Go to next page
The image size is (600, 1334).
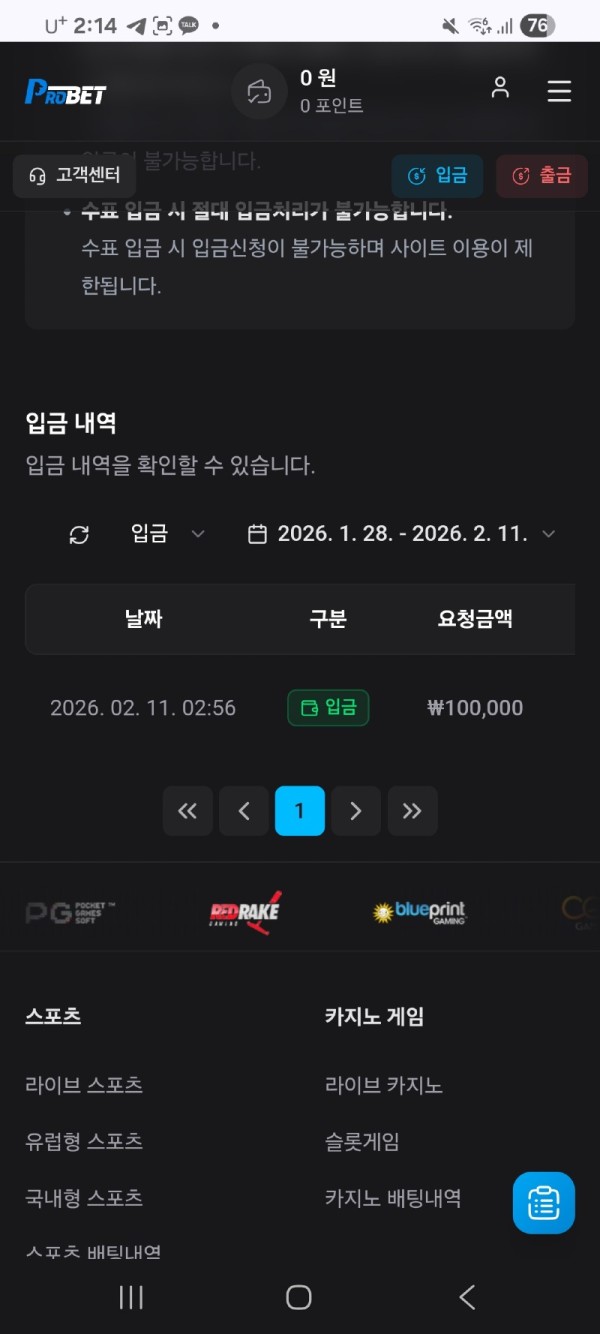[x=356, y=811]
